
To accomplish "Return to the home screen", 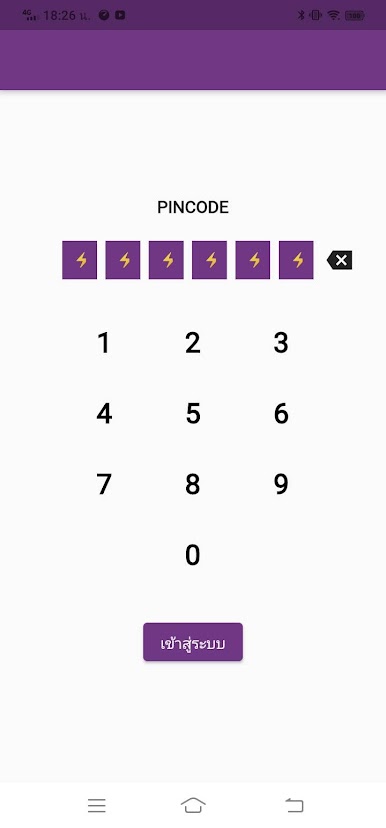I will tap(193, 805).
